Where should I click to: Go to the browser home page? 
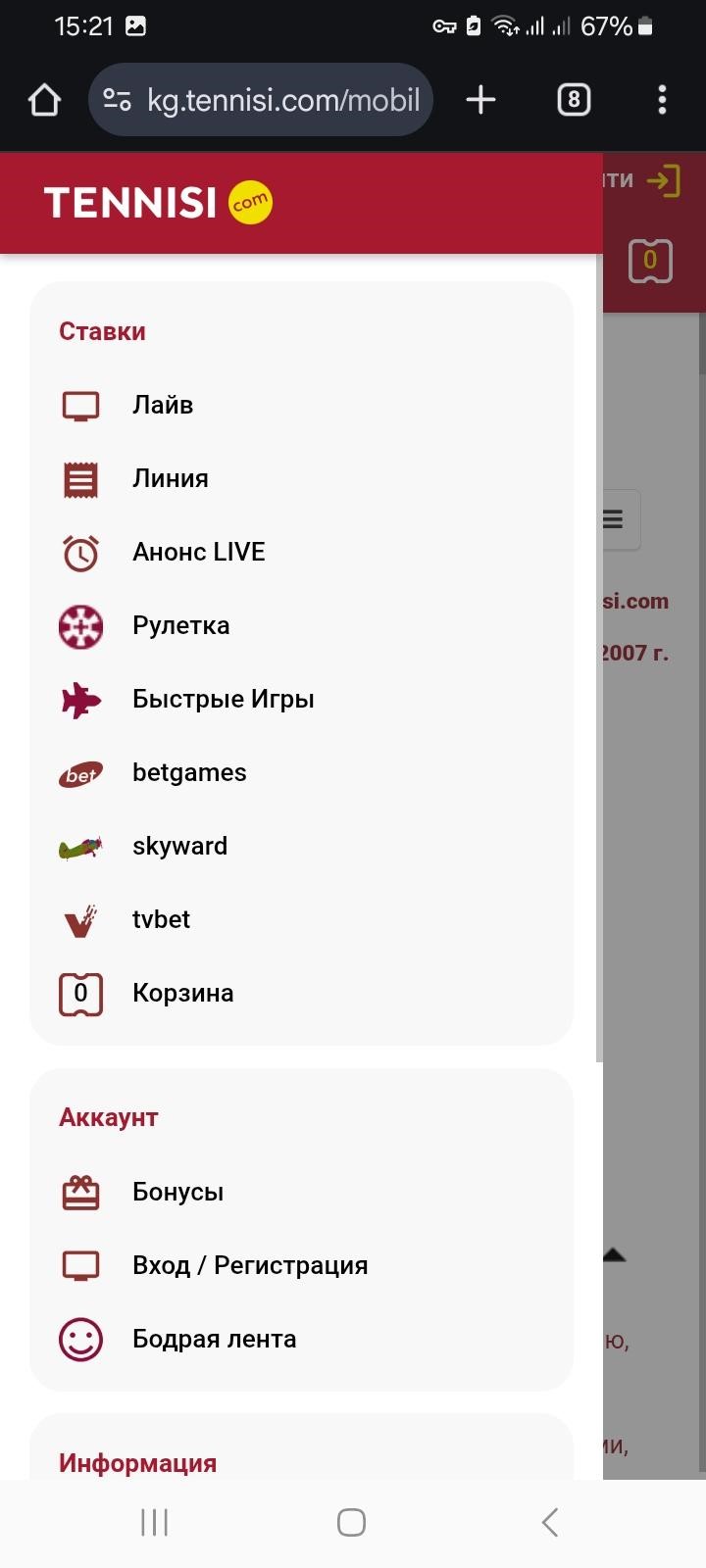point(45,100)
